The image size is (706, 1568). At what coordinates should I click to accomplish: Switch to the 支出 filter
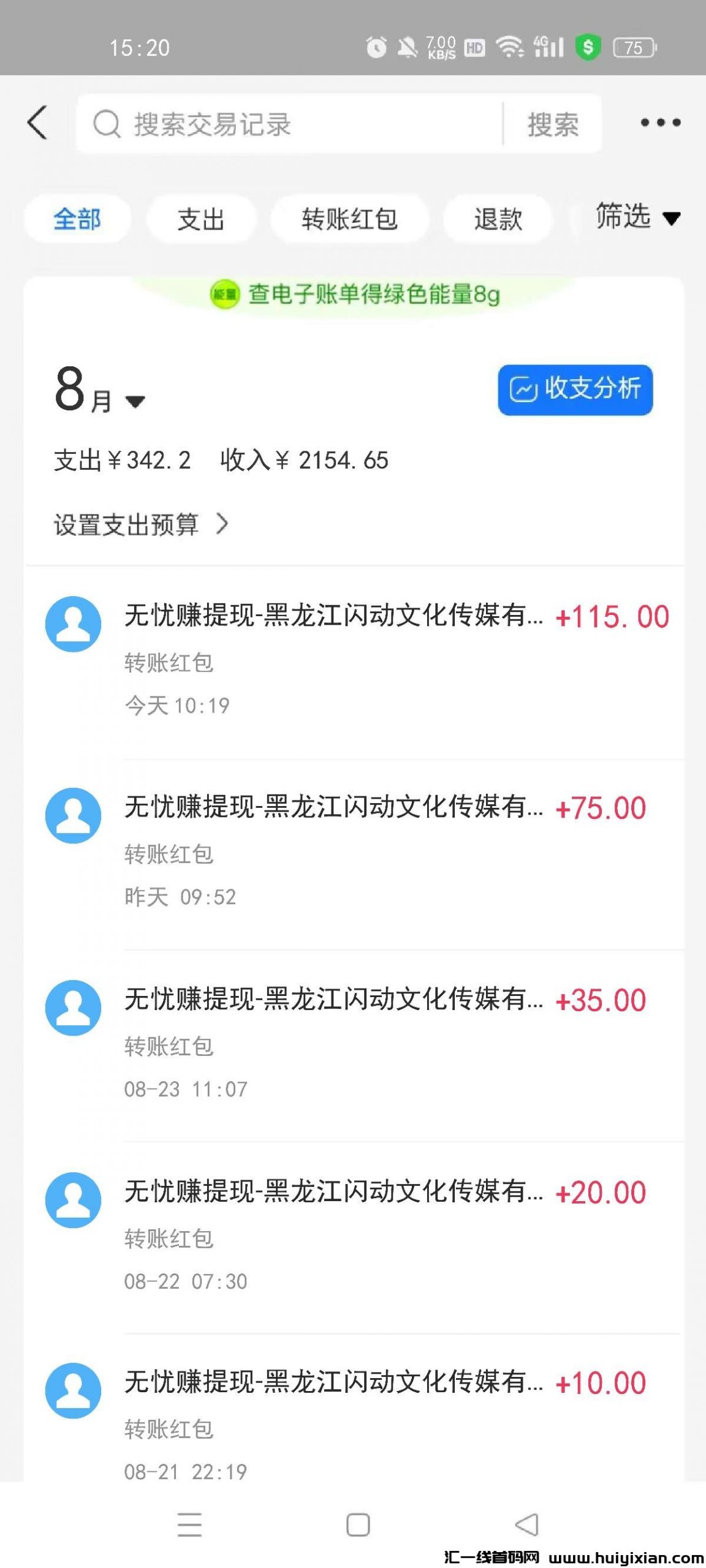[x=202, y=219]
